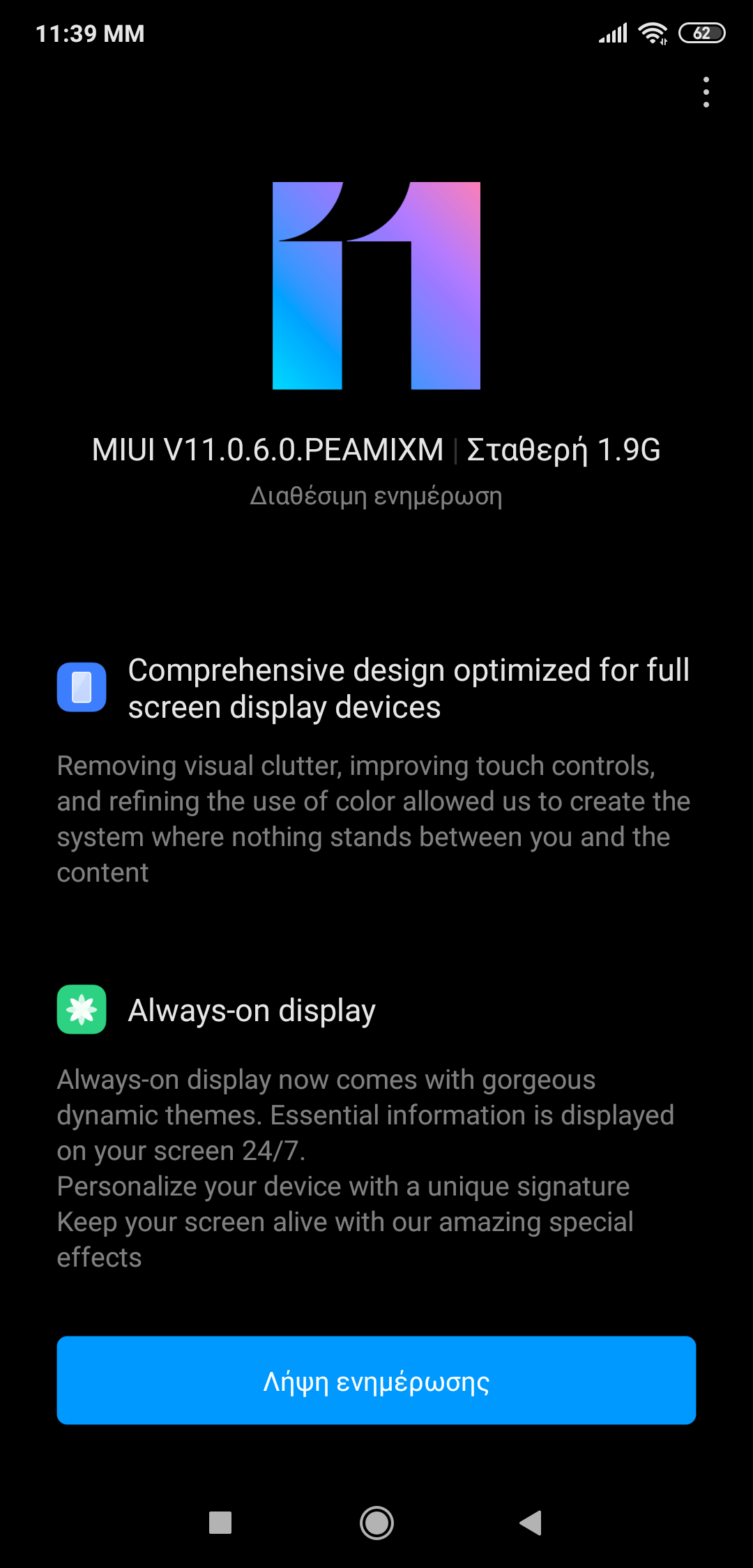The image size is (753, 1568).
Task: Open recent apps from the navigation bar
Action: click(220, 1523)
